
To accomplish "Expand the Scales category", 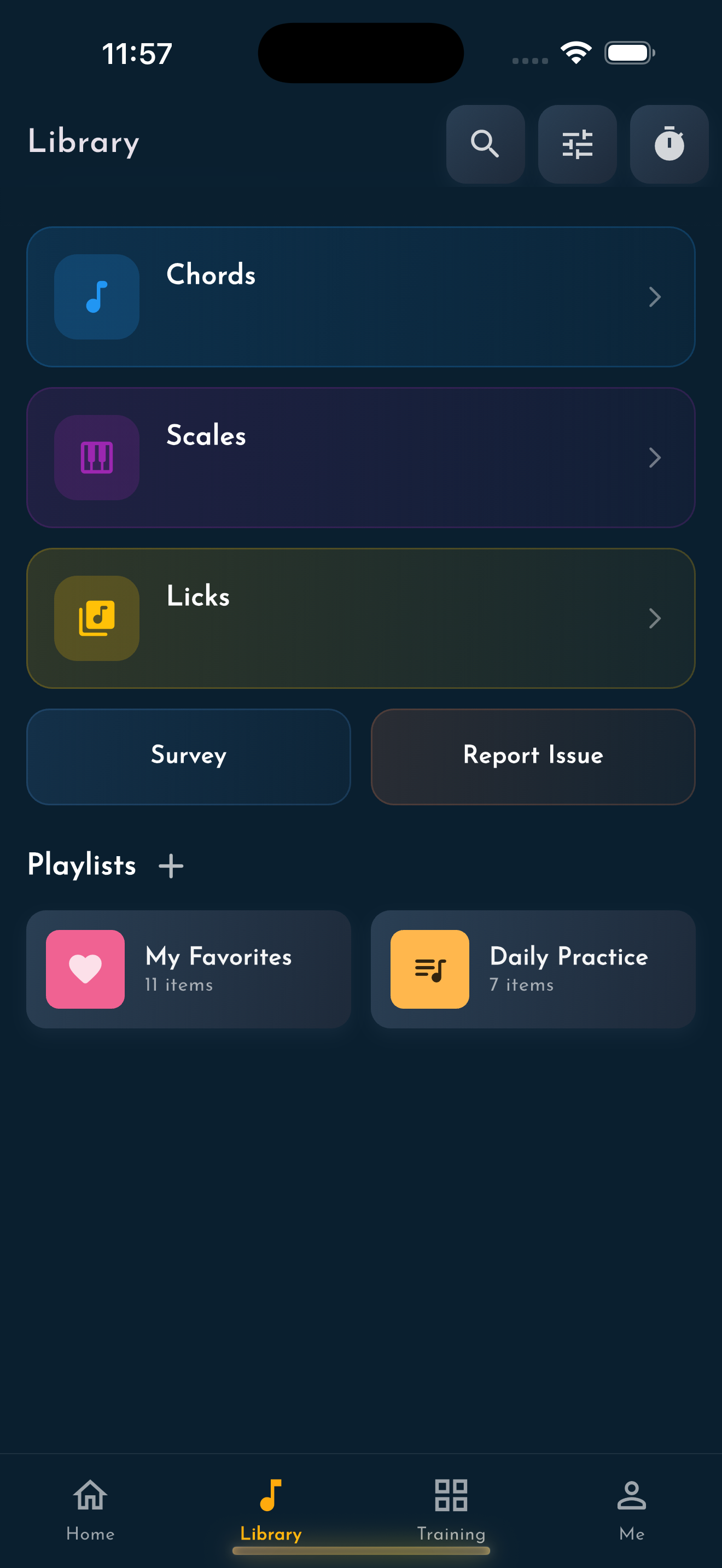I will 655,458.
